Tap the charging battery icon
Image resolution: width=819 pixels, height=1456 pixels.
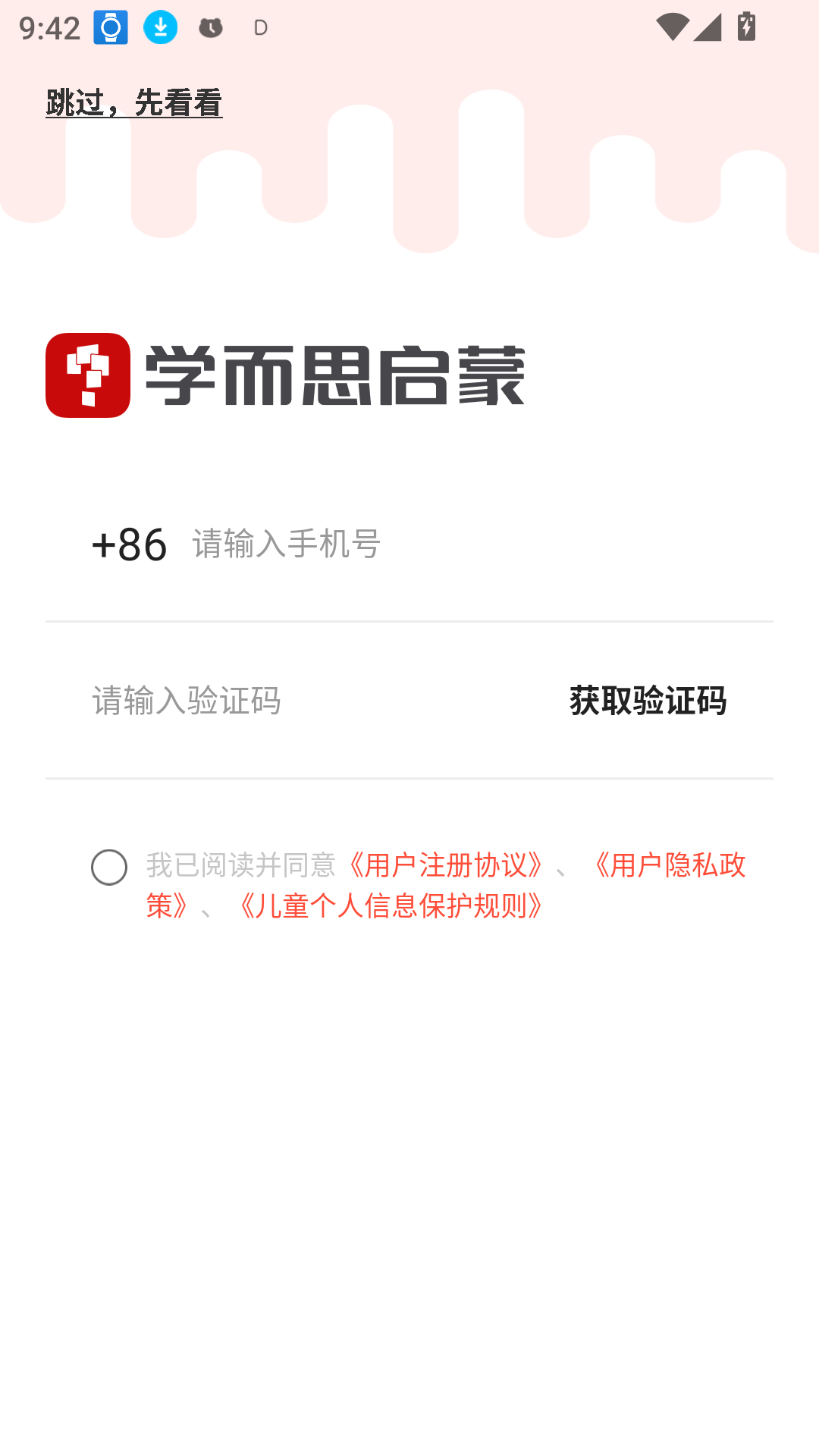click(746, 27)
